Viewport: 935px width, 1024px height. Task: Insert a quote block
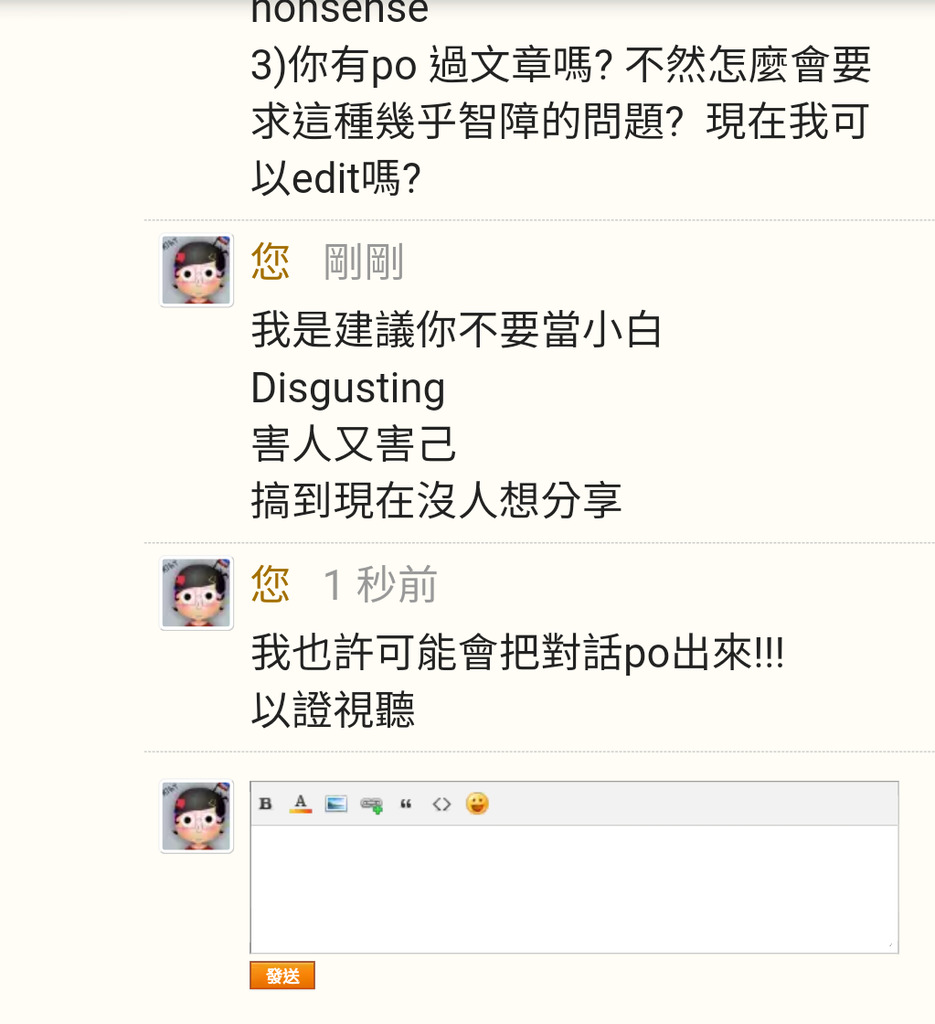(407, 803)
